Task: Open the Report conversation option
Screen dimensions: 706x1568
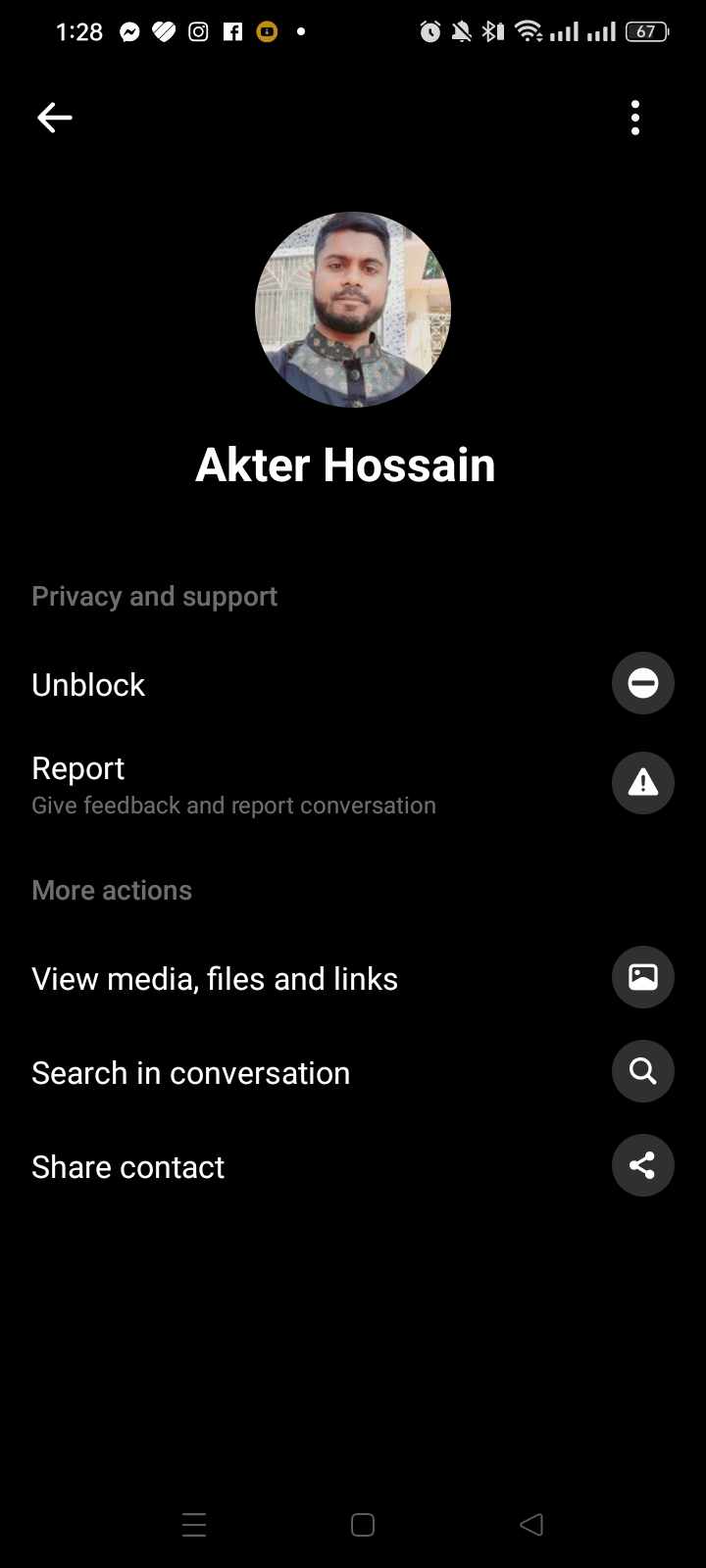Action: (x=353, y=784)
